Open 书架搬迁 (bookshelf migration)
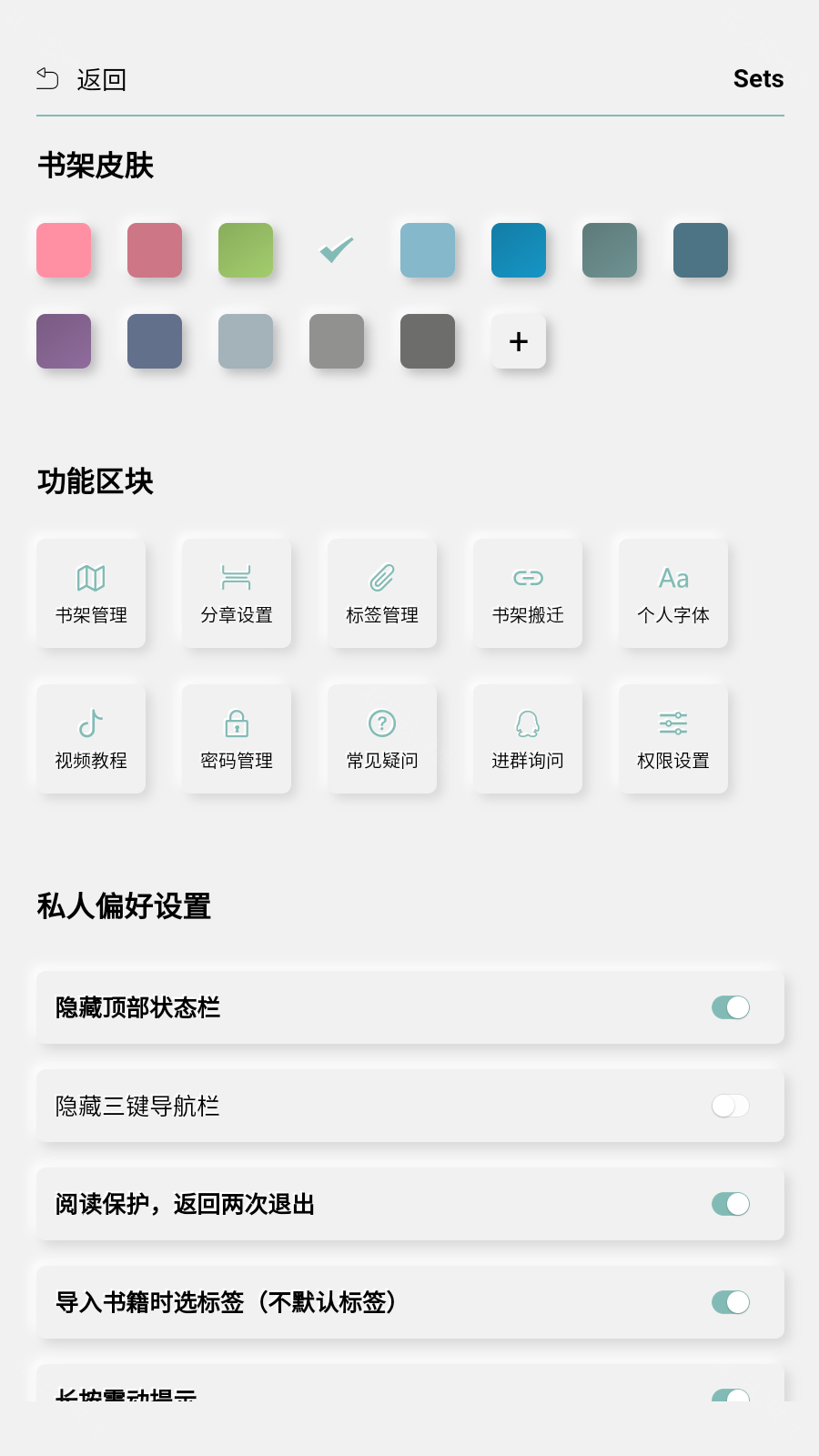 coord(528,593)
